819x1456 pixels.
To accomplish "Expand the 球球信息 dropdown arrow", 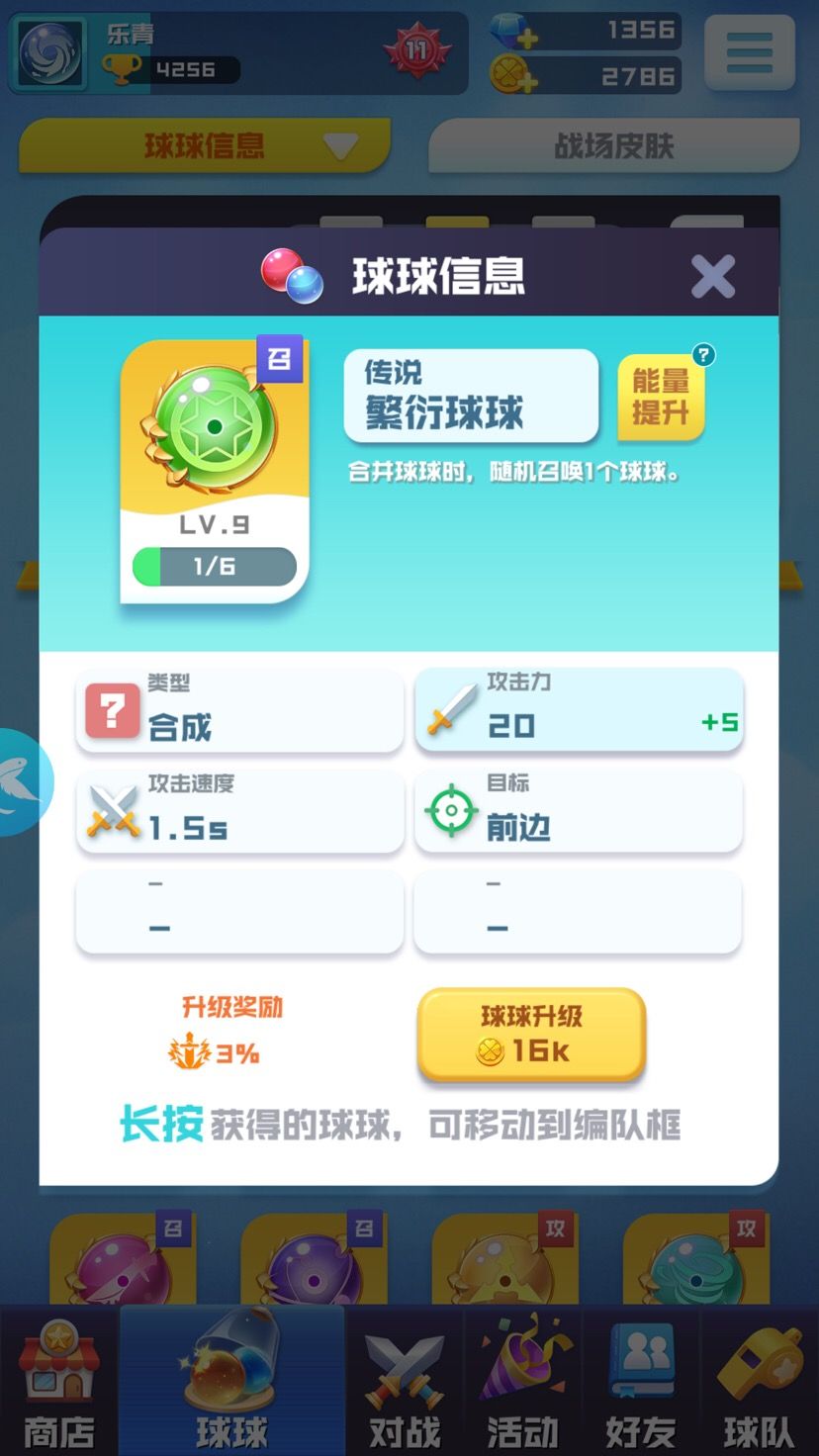I will (x=341, y=144).
